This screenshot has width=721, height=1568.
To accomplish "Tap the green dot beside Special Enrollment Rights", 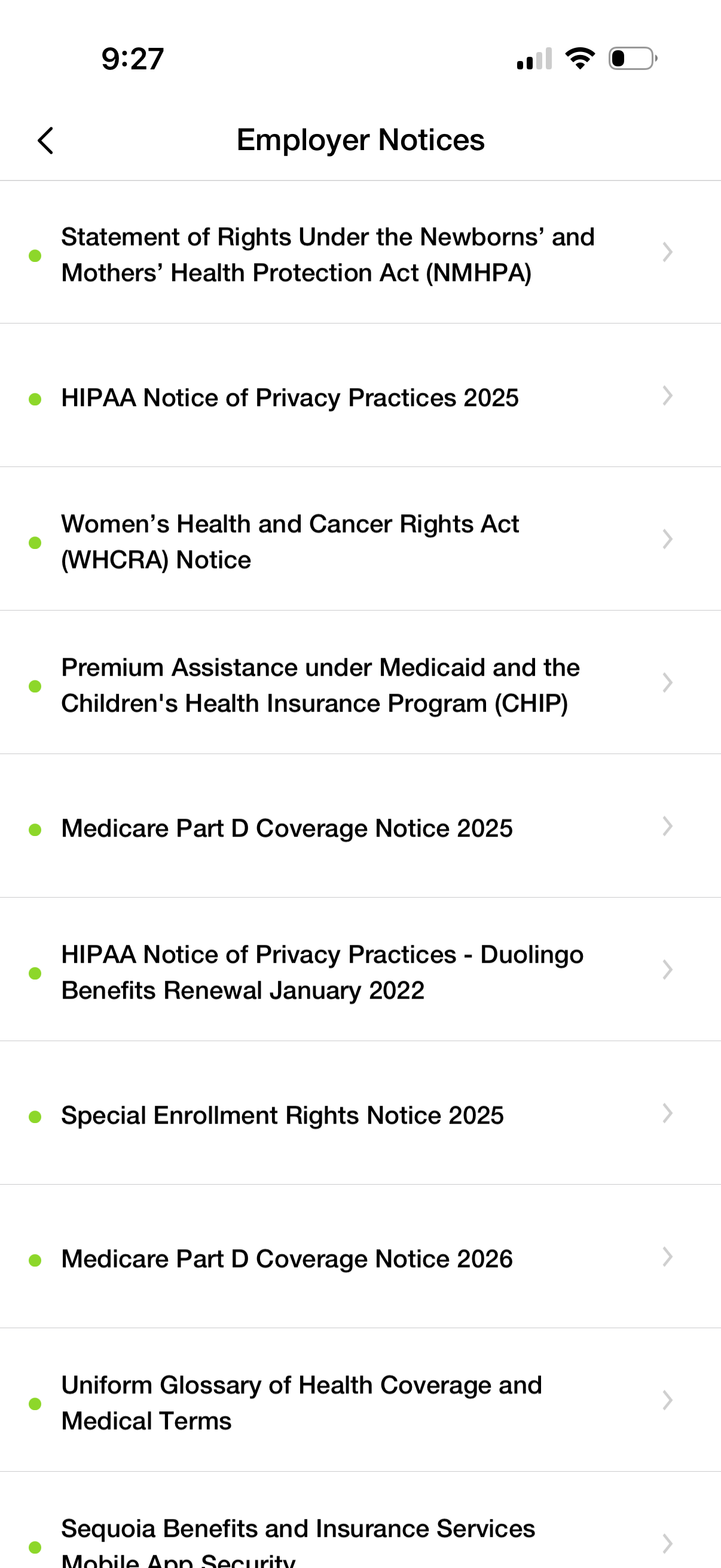I will (x=36, y=1115).
